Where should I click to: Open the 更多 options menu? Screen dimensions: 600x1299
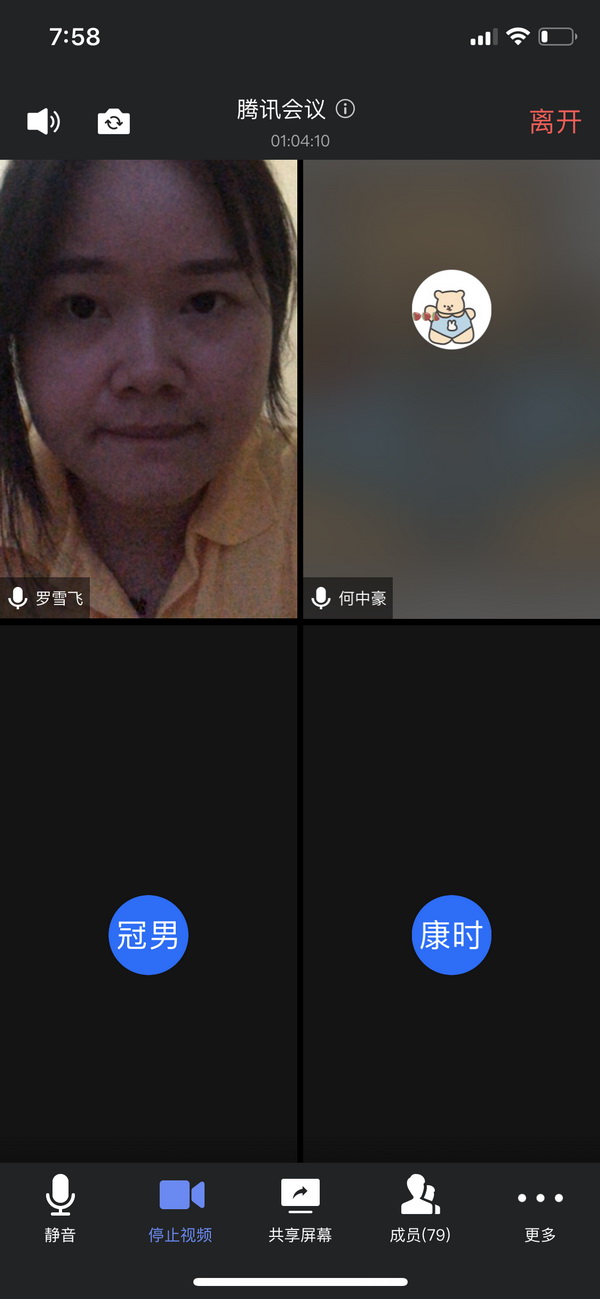(540, 1208)
